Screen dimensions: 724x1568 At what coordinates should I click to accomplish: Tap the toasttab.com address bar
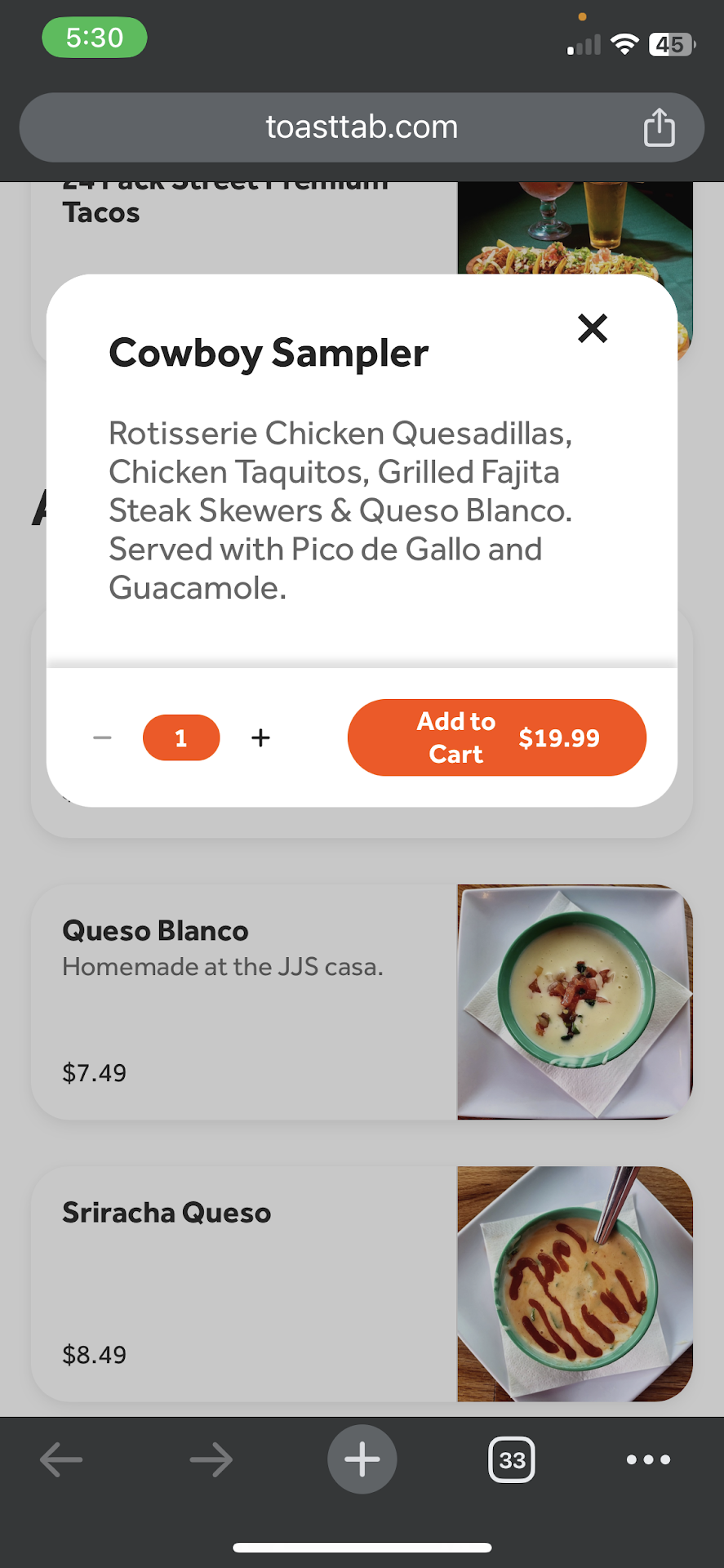tap(361, 127)
